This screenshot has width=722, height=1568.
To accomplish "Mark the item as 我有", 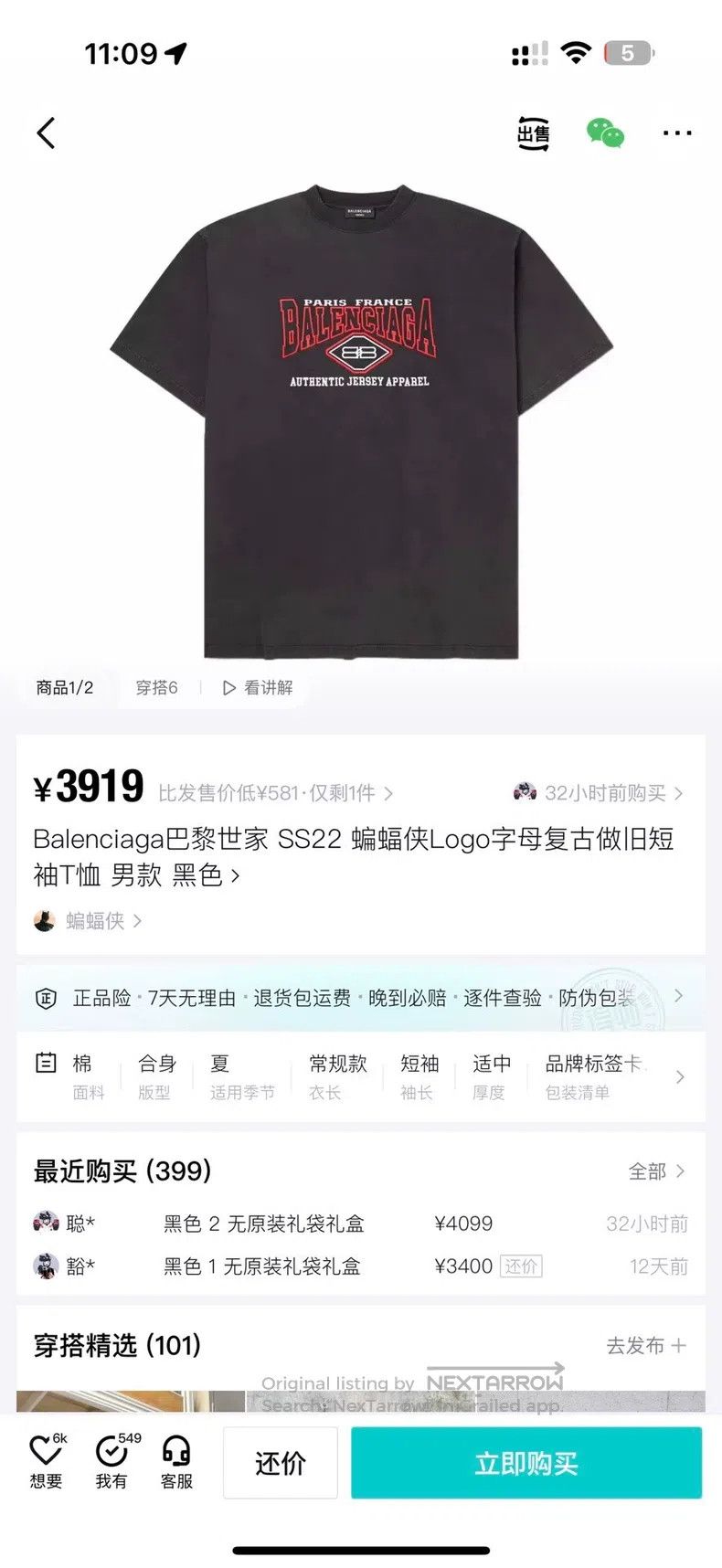I will pyautogui.click(x=113, y=1460).
